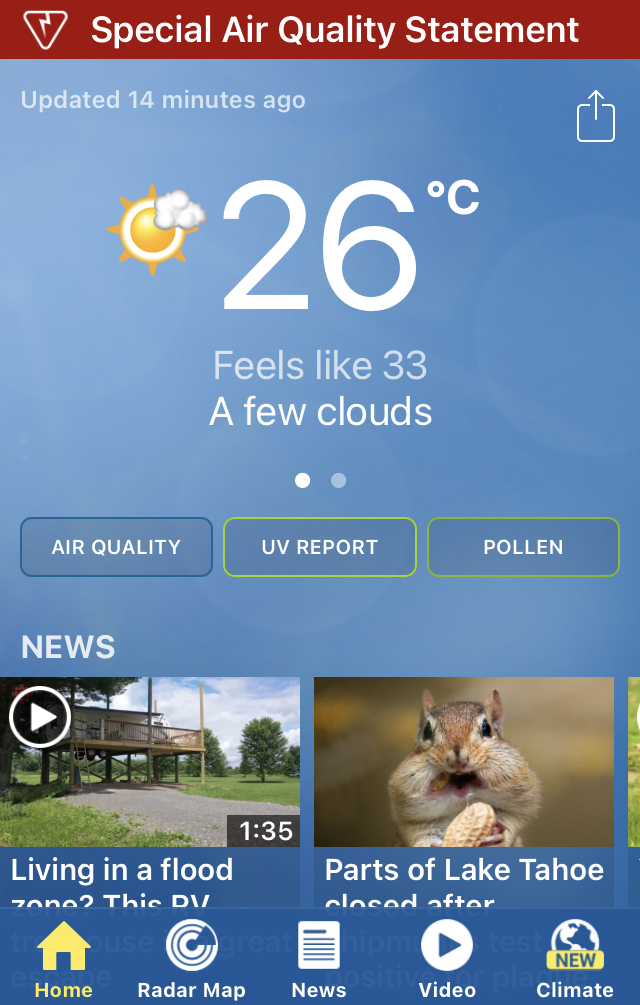
Task: Switch to the Climate tab
Action: pos(575,960)
